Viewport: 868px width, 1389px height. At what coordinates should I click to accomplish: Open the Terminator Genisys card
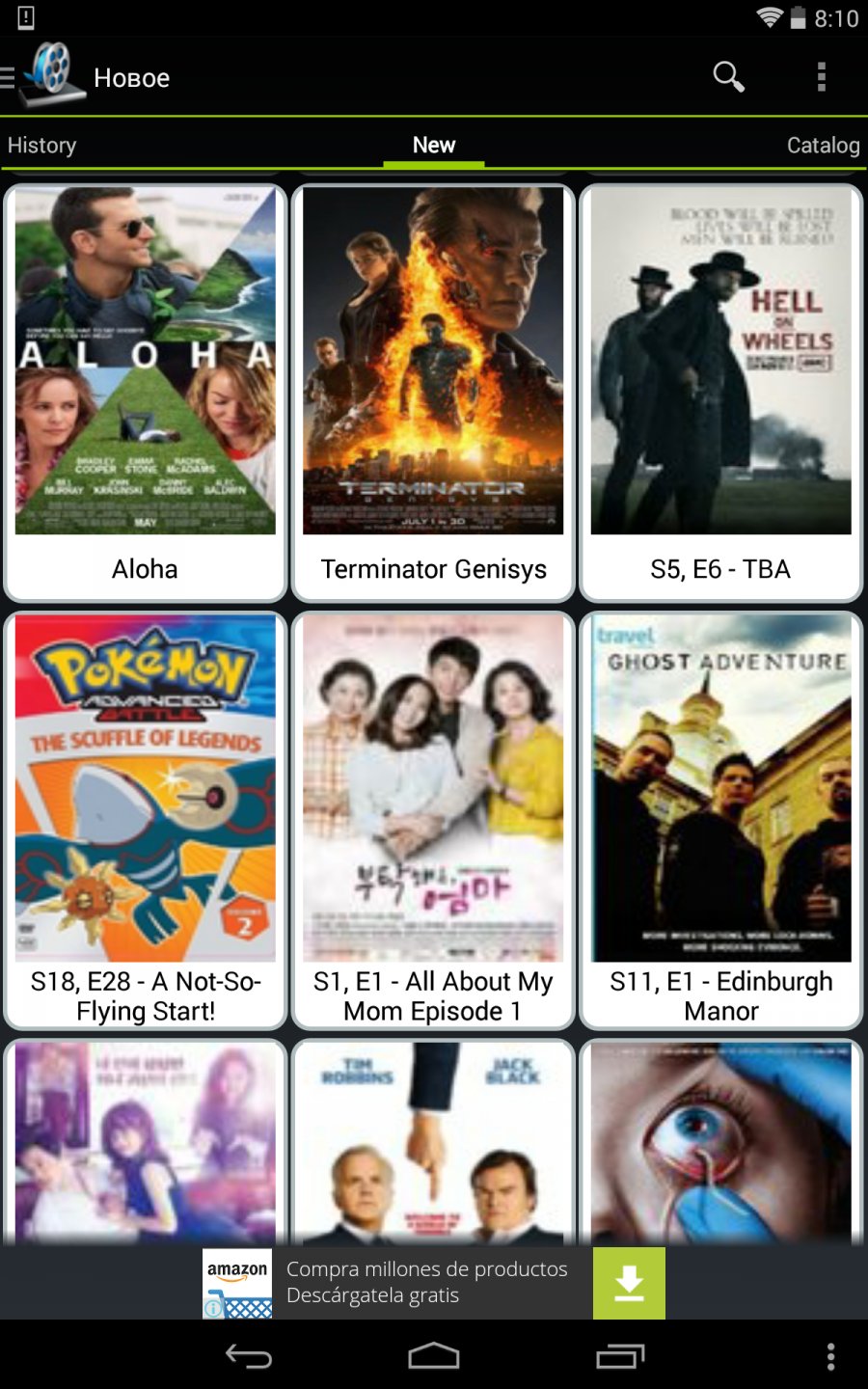433,393
